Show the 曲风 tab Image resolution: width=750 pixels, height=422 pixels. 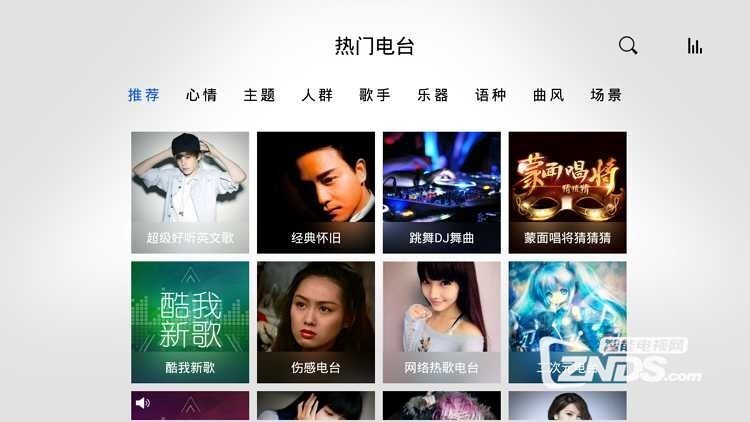click(x=548, y=95)
